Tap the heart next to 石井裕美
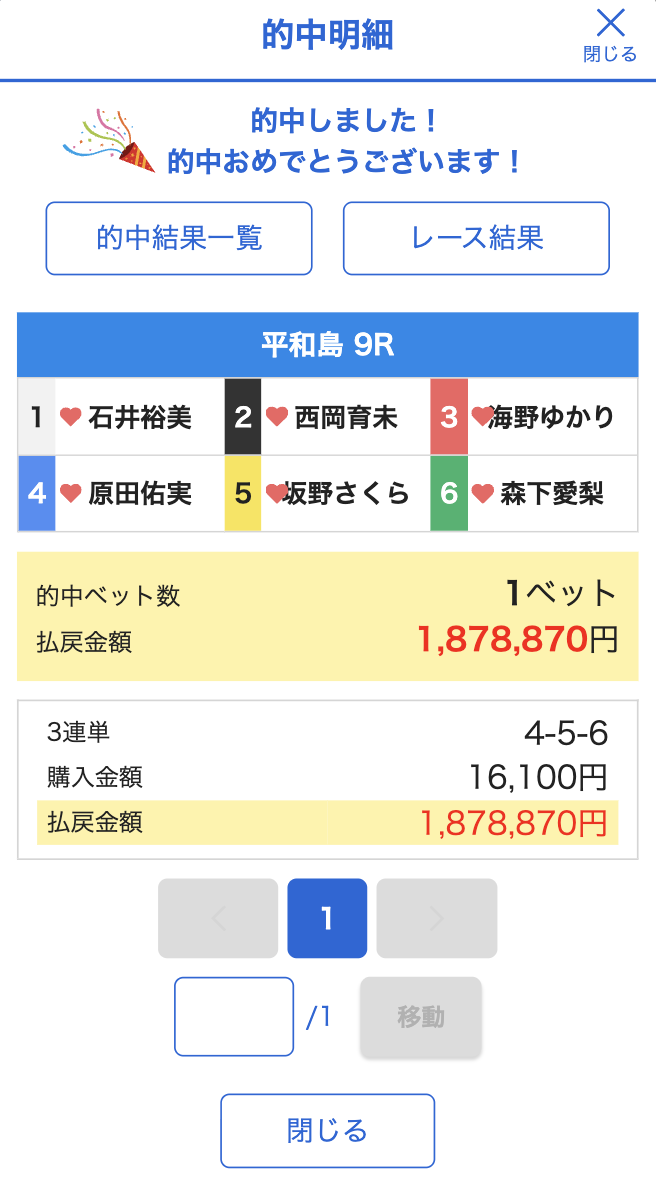This screenshot has width=656, height=1204. coord(70,417)
